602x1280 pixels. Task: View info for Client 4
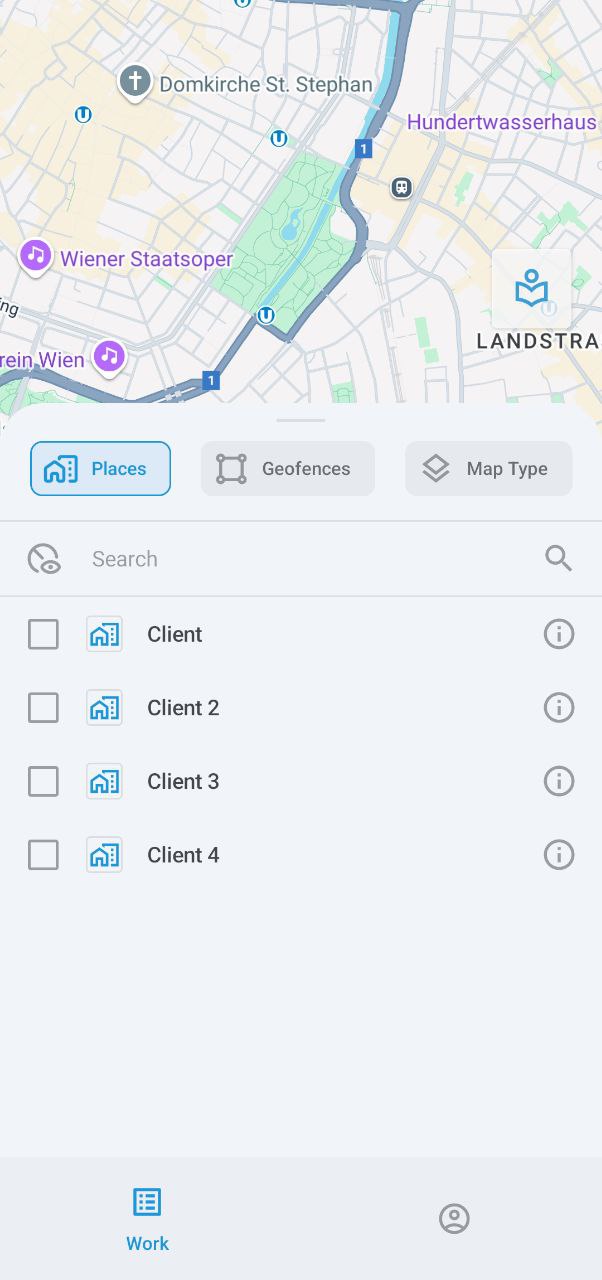click(558, 855)
